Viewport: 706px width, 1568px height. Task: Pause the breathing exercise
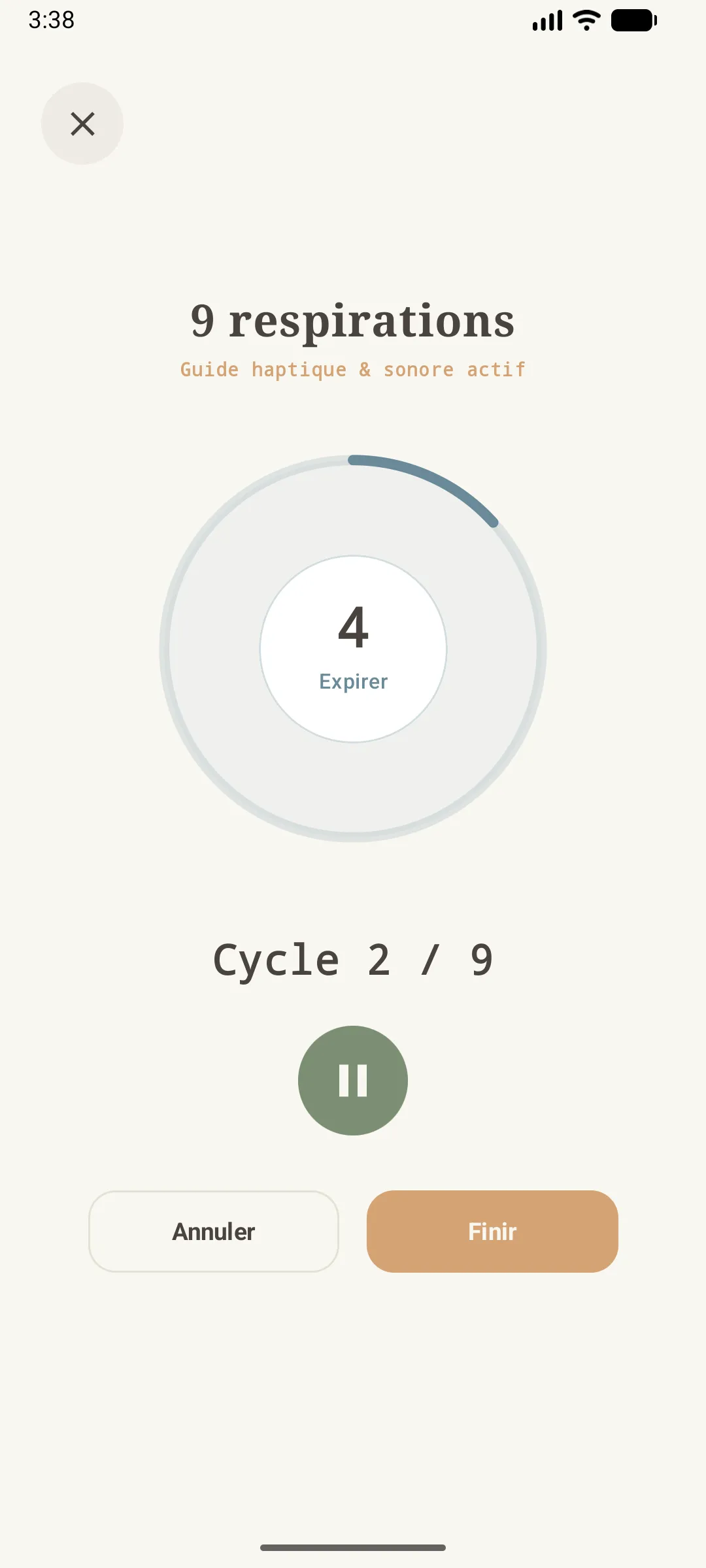pos(353,1081)
